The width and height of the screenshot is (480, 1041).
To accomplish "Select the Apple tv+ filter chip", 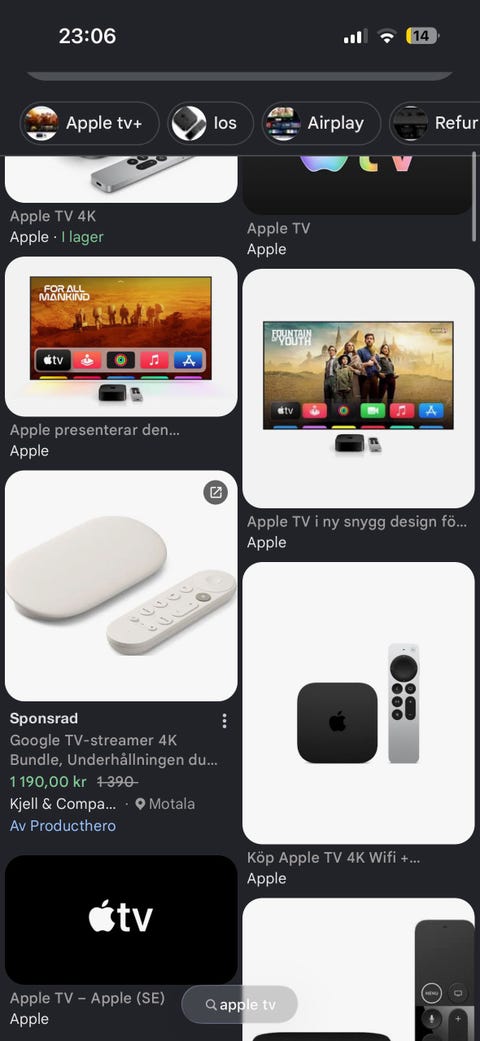I will click(x=90, y=123).
